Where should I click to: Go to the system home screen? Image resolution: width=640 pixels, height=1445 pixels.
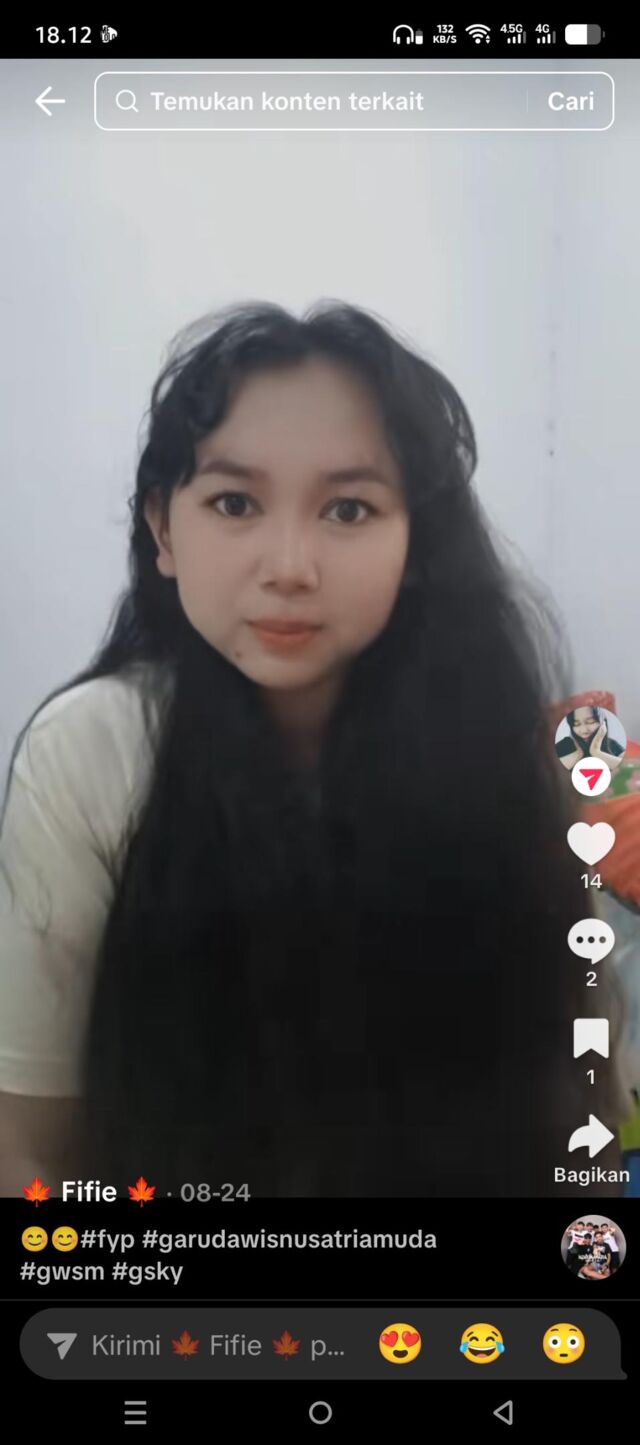(x=320, y=1412)
